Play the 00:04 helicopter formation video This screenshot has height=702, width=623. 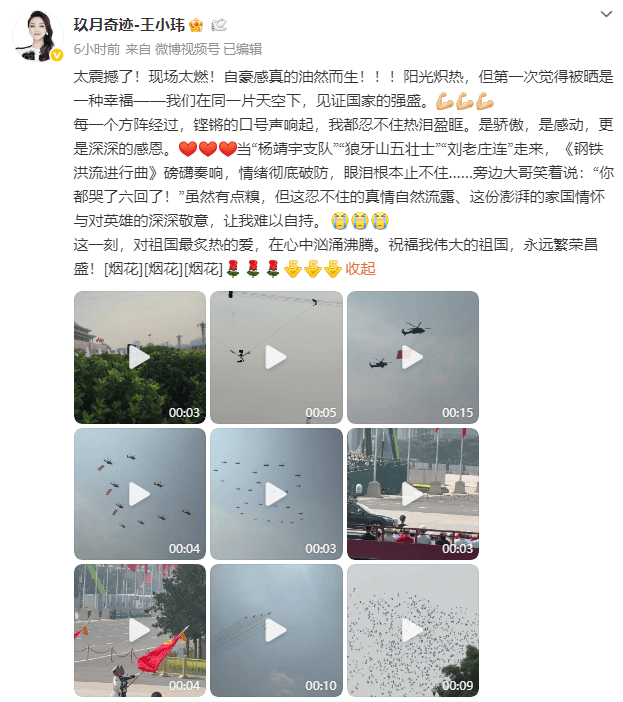(x=139, y=493)
